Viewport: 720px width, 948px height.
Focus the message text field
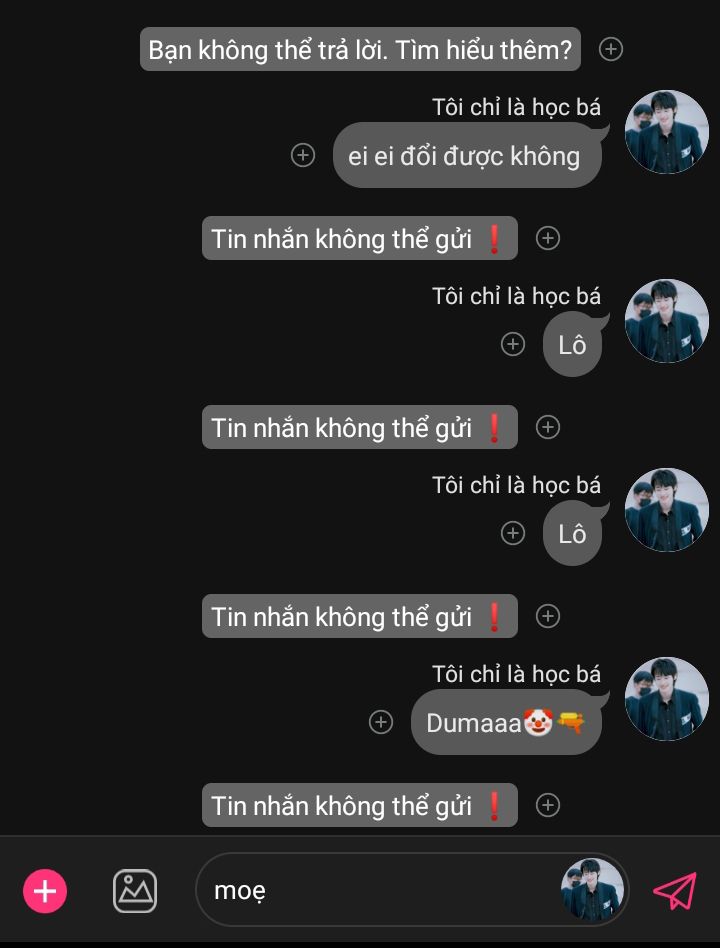coord(380,890)
